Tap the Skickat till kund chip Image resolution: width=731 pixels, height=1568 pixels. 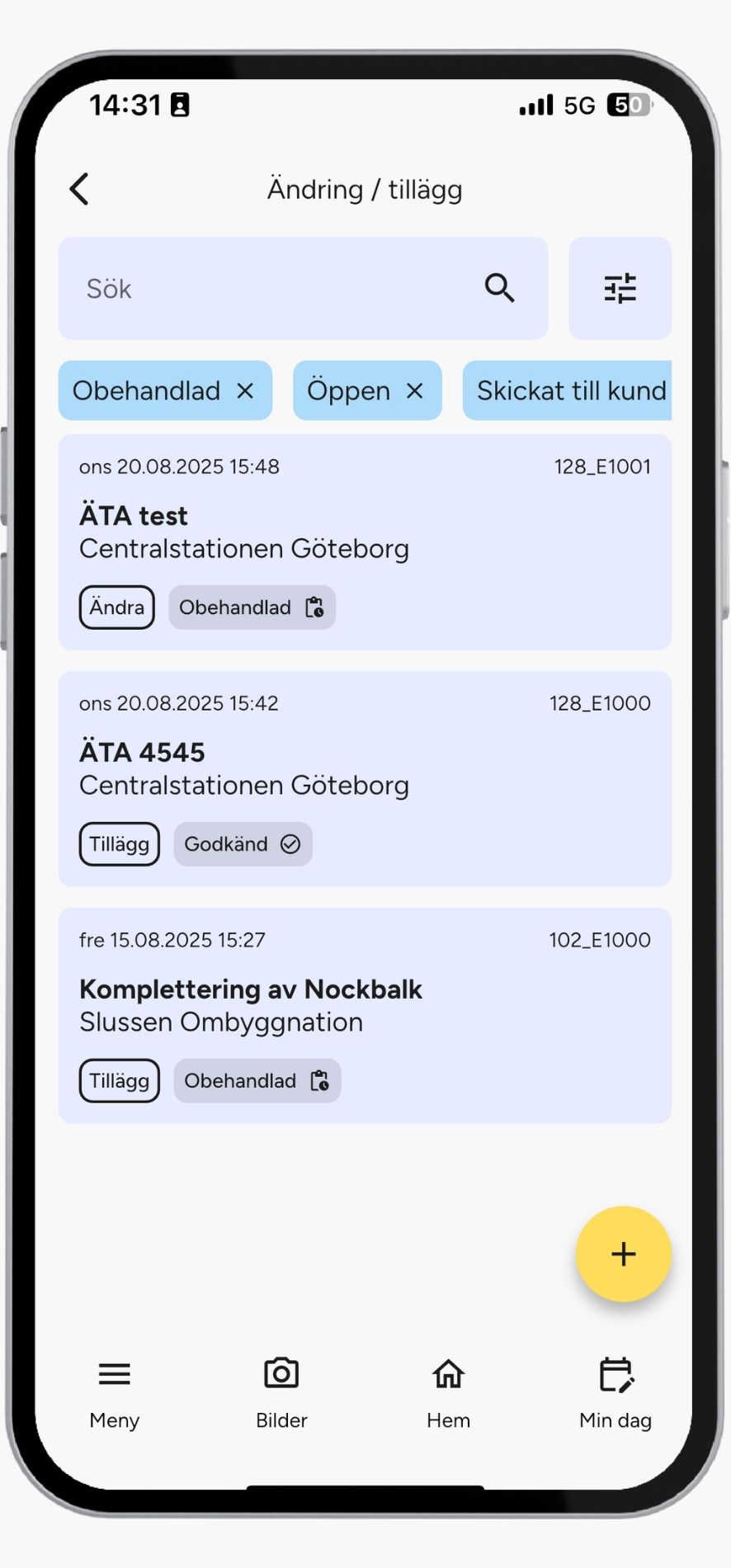[570, 390]
